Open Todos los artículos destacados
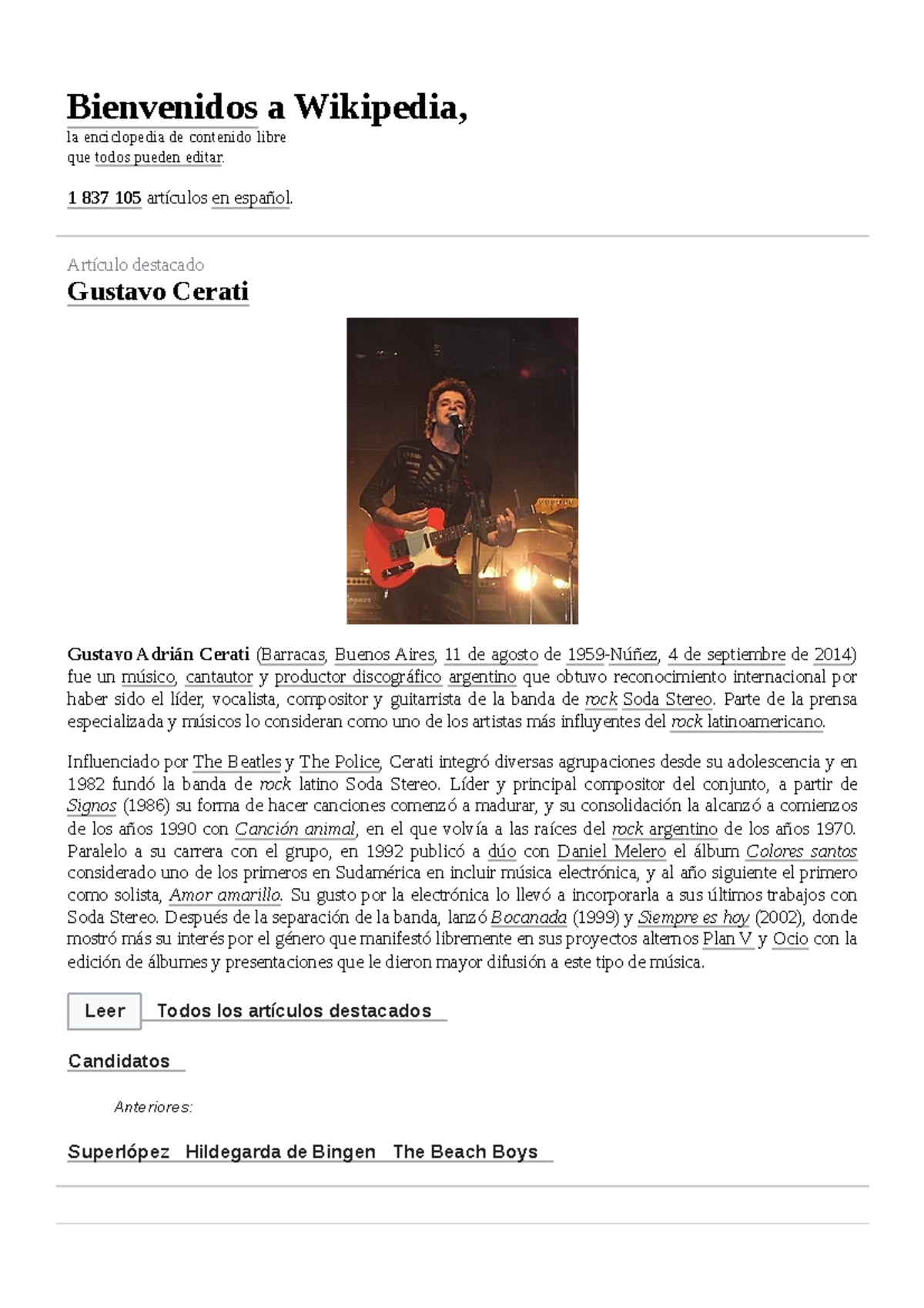This screenshot has width=924, height=1308. pyautogui.click(x=293, y=1011)
